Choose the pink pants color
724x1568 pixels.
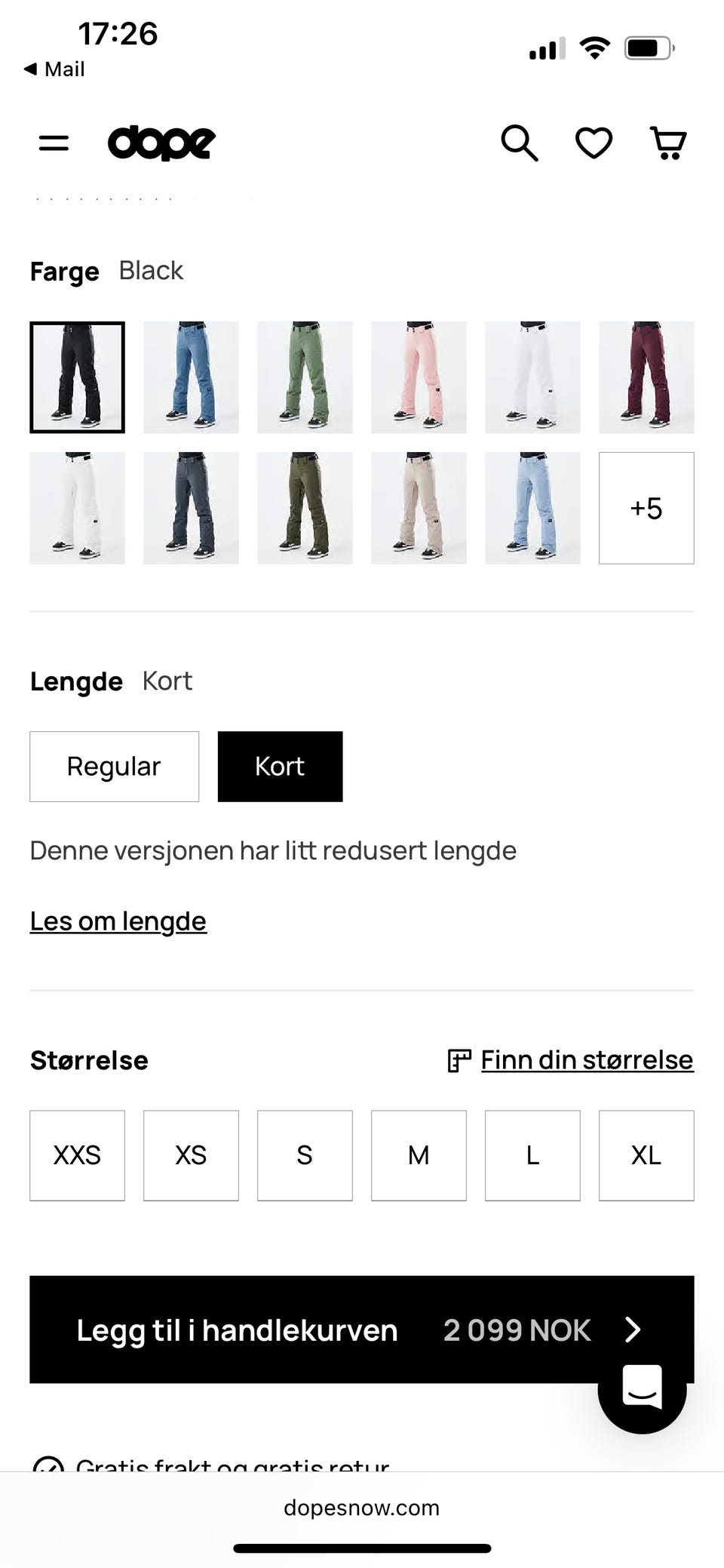tap(418, 377)
